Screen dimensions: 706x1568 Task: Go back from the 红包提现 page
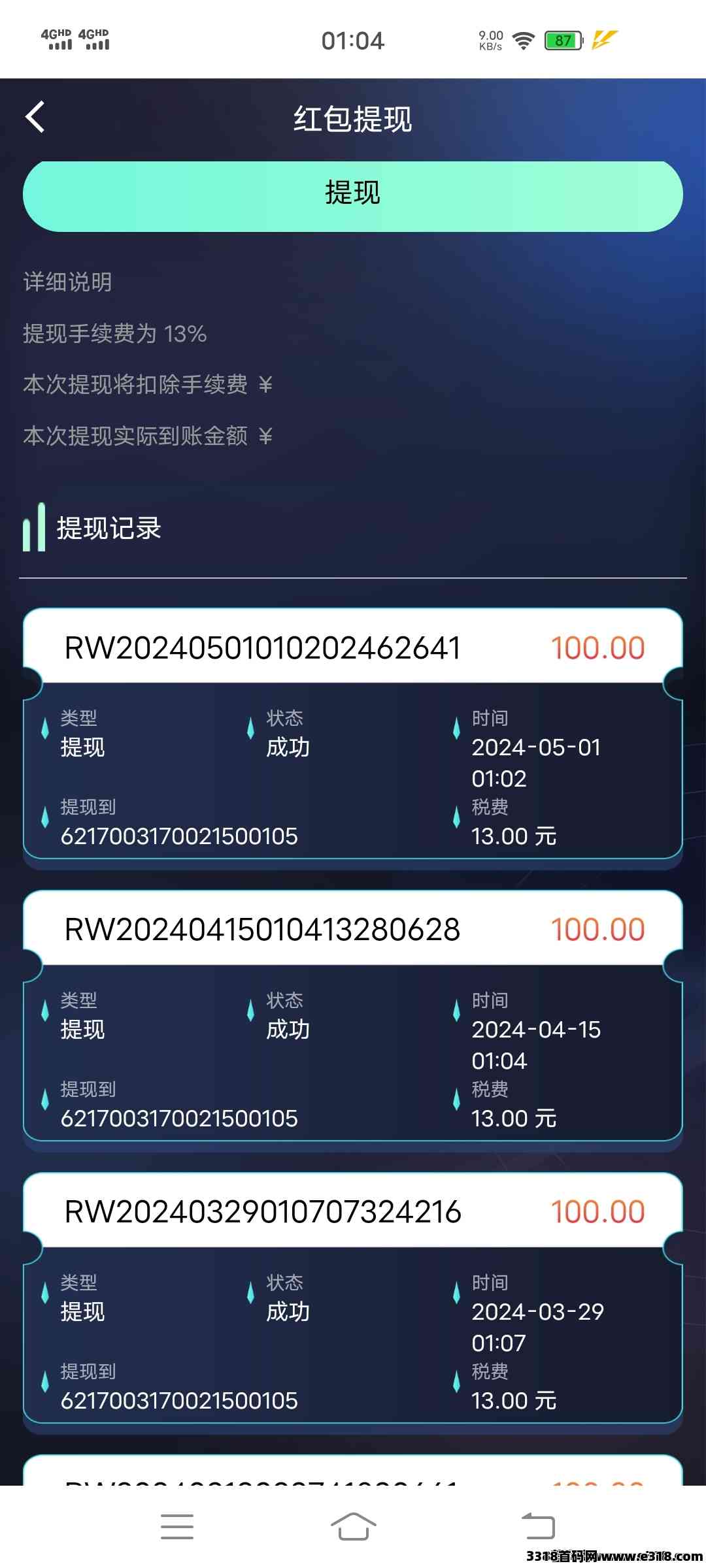(x=35, y=118)
